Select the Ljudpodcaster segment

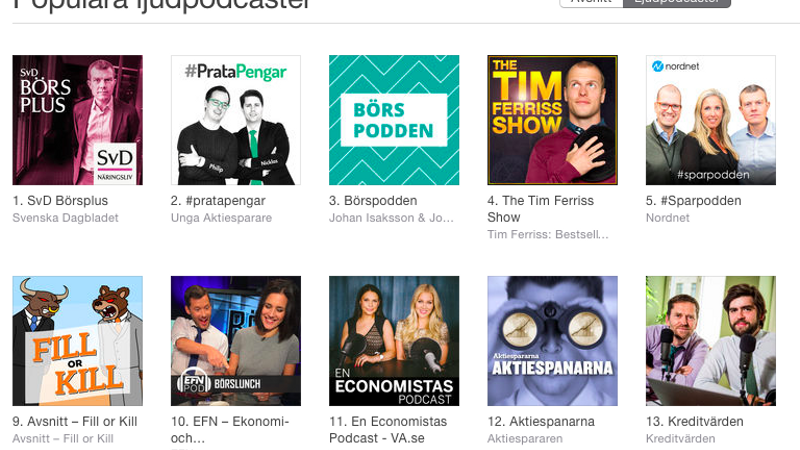[677, 2]
